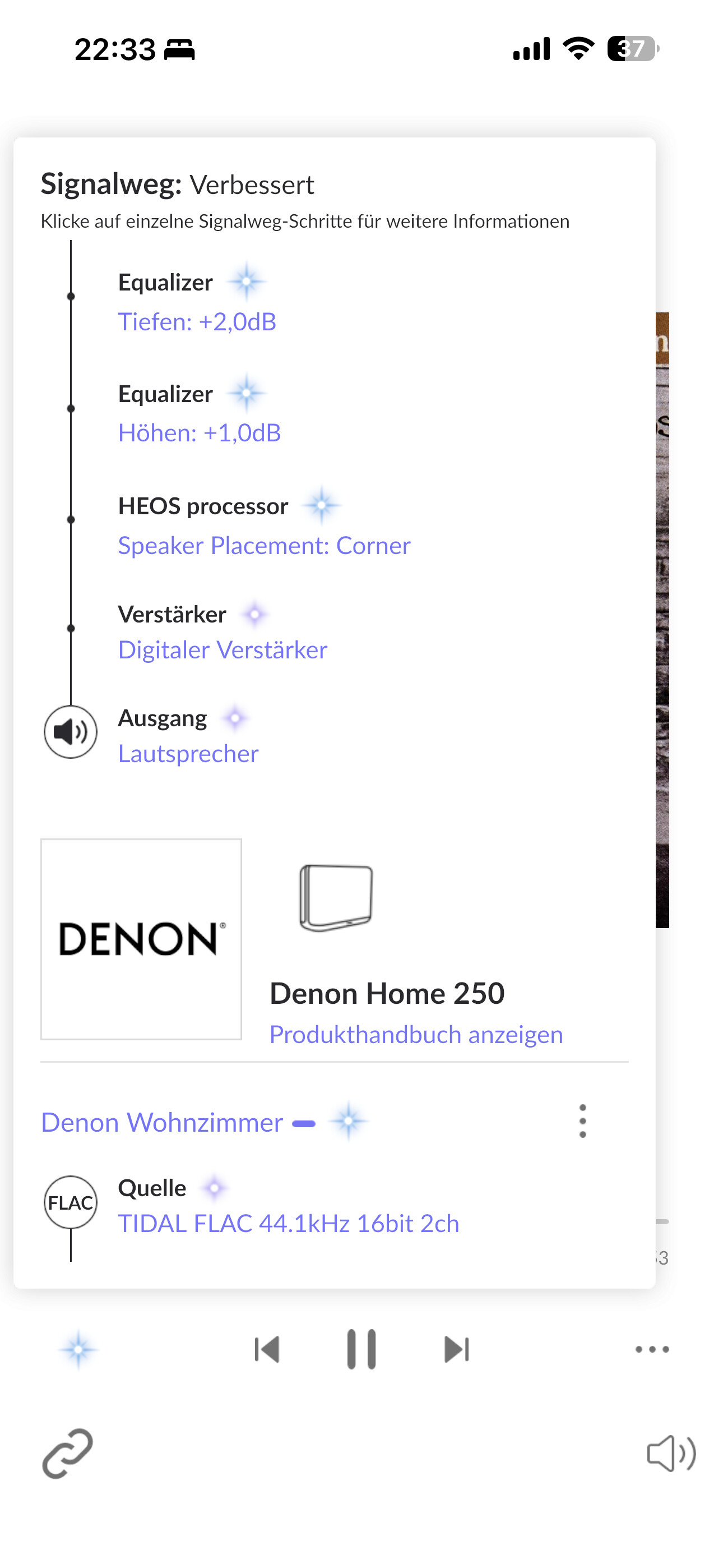Image resolution: width=723 pixels, height=1568 pixels.
Task: Open the three-dot menu beside Denon Wohnzimmer
Action: click(x=582, y=1121)
